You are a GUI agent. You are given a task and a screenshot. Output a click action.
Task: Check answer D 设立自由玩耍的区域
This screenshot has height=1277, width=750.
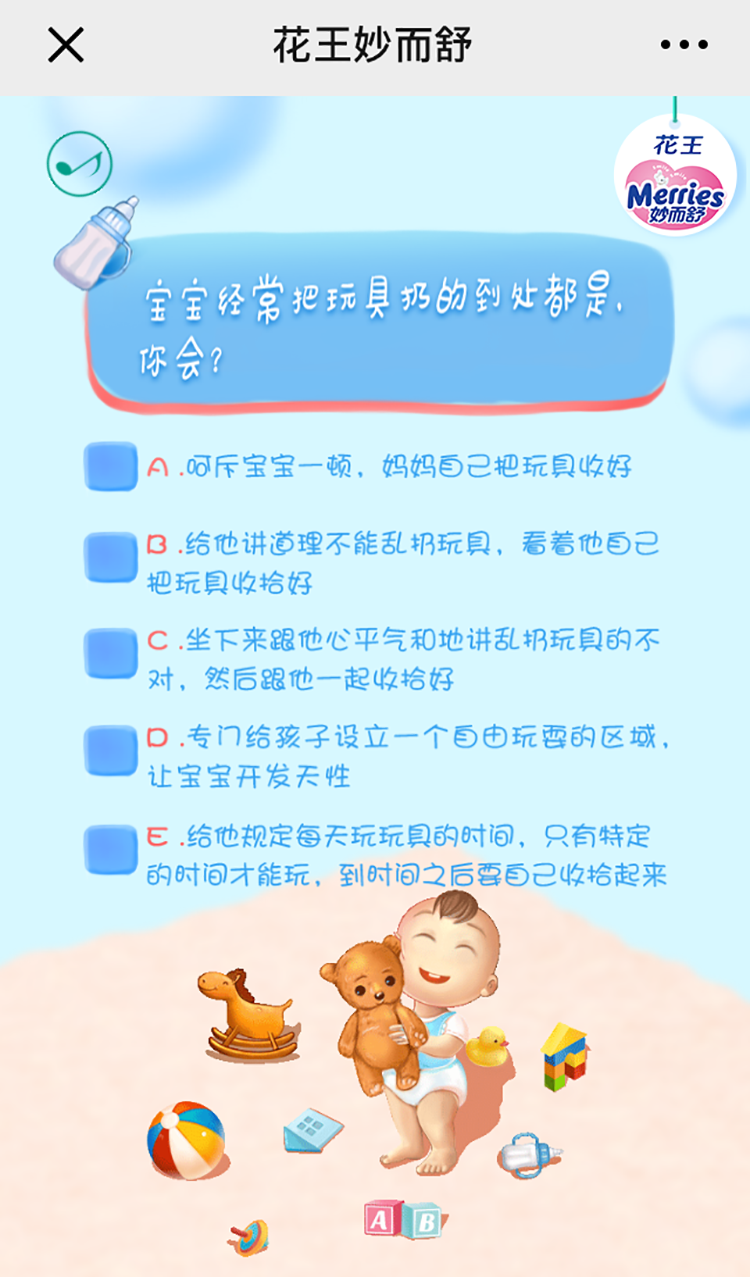(x=110, y=750)
